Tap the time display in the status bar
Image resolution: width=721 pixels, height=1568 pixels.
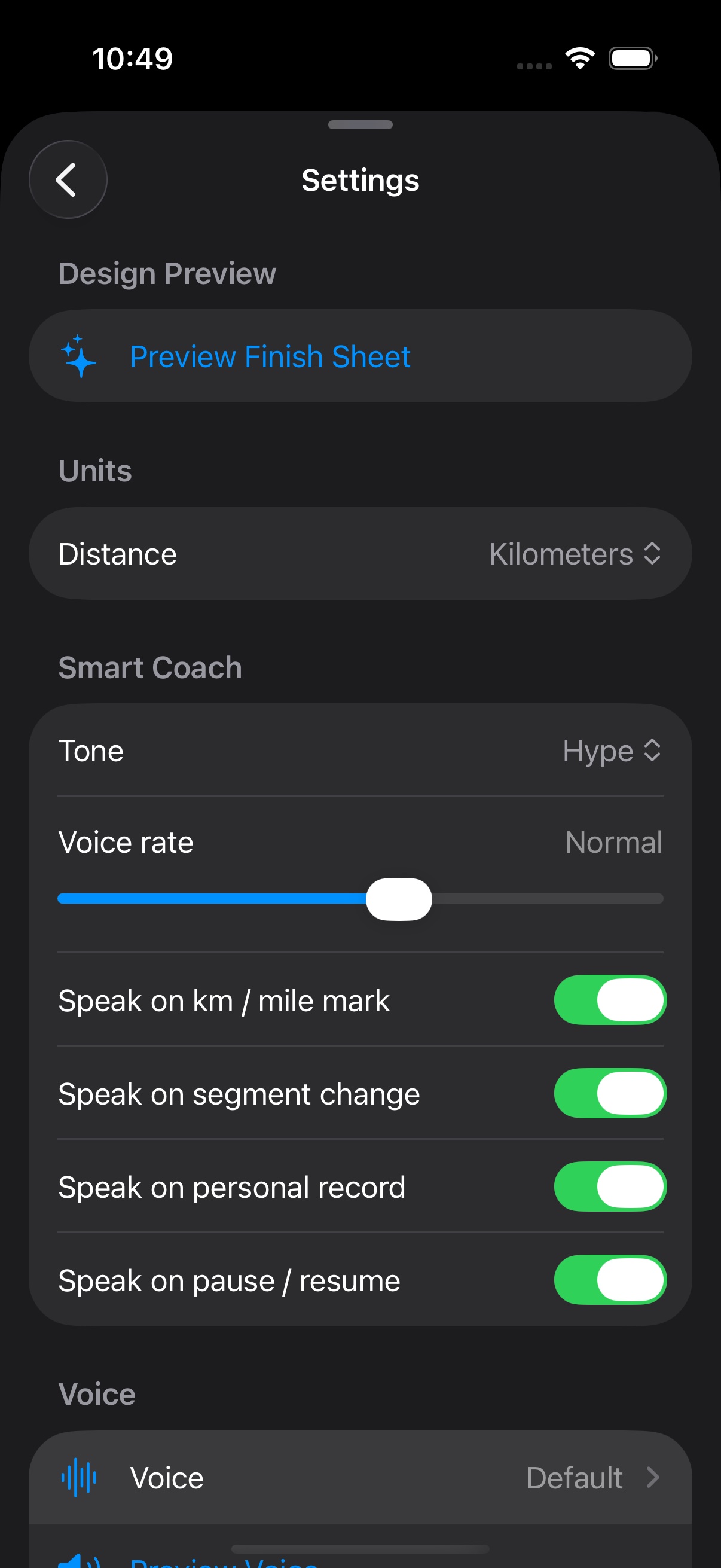point(133,58)
